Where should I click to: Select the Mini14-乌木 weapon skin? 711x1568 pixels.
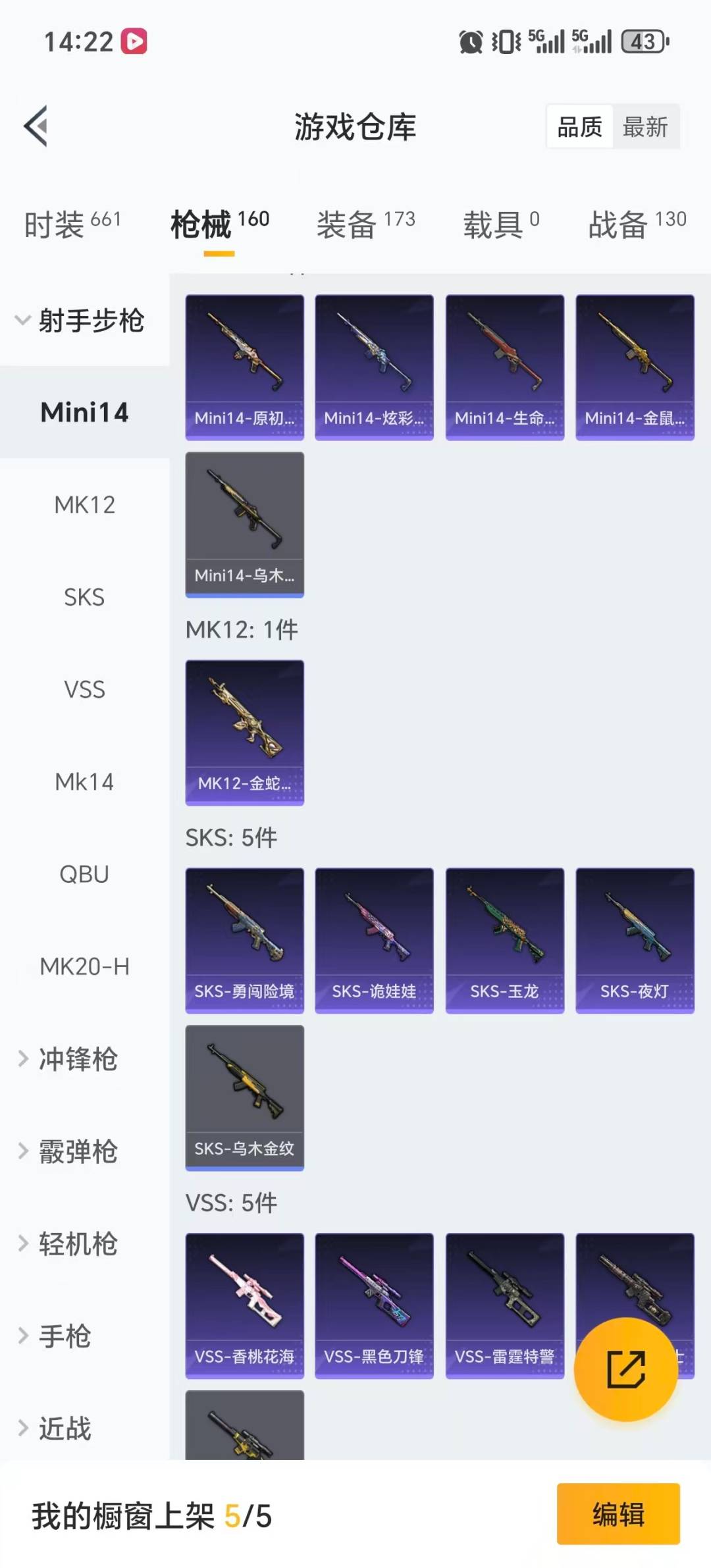point(244,523)
